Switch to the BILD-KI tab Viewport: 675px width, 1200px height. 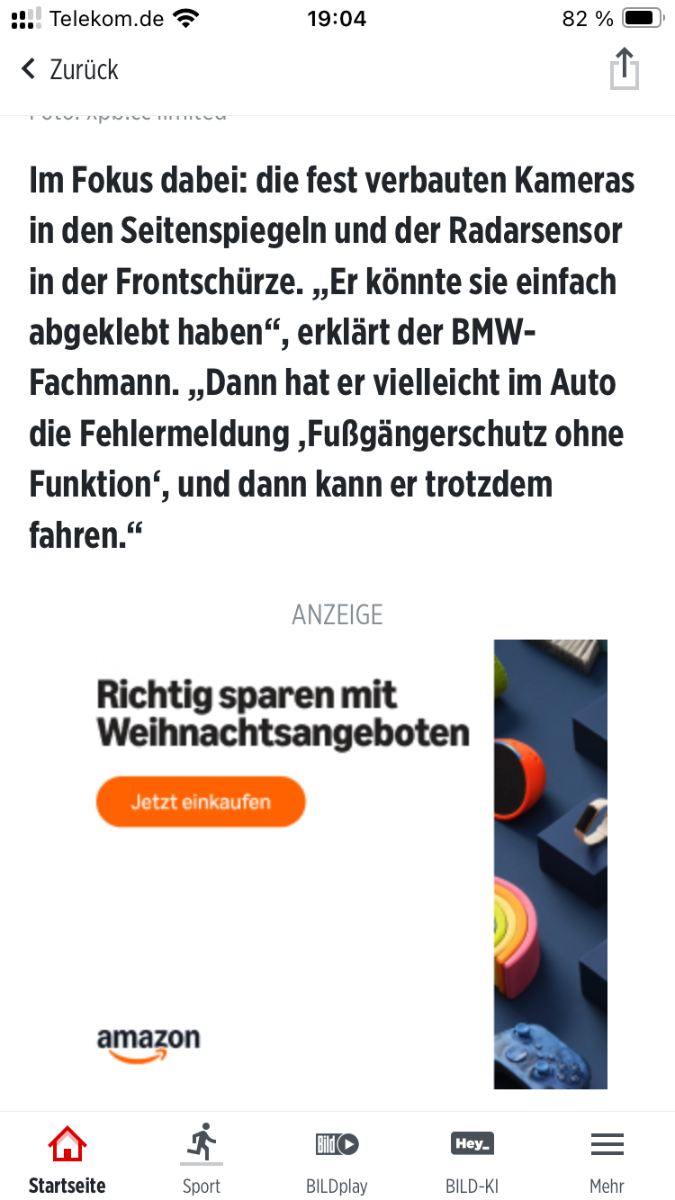coord(472,1158)
